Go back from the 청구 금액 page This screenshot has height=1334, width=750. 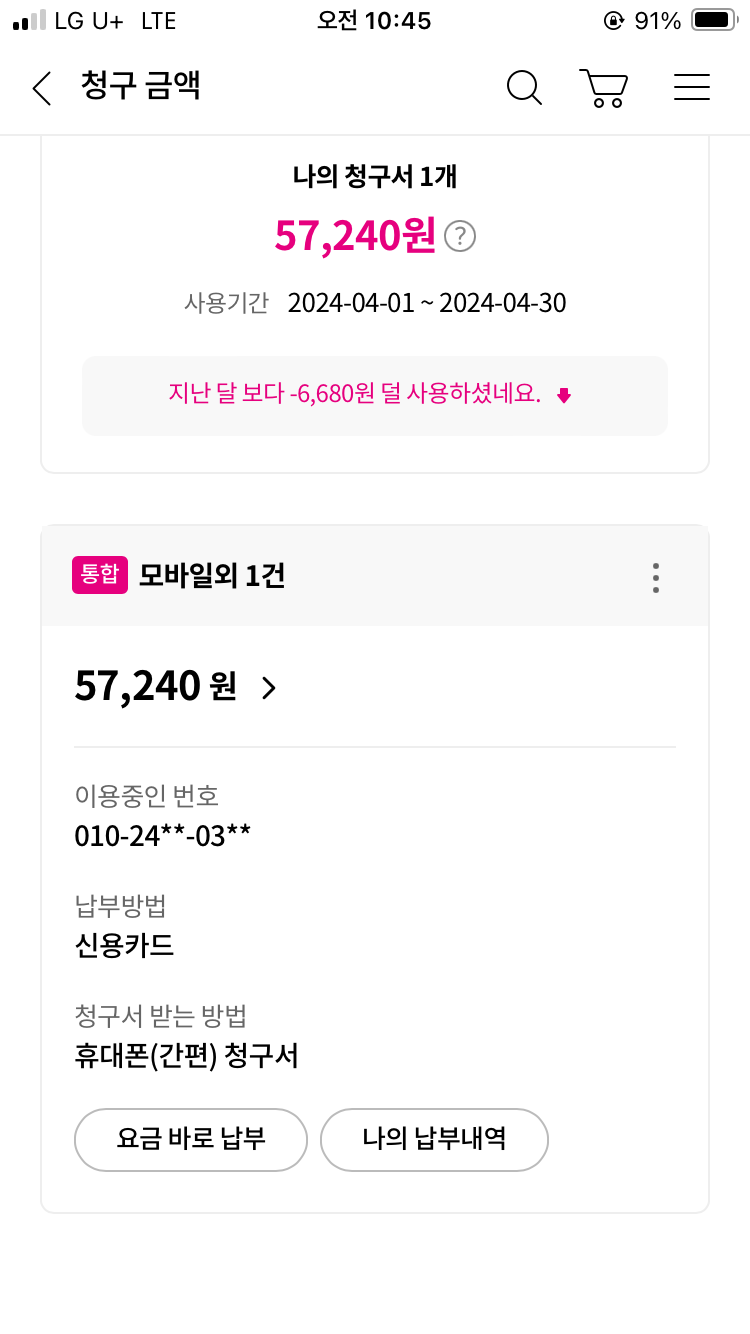[42, 88]
